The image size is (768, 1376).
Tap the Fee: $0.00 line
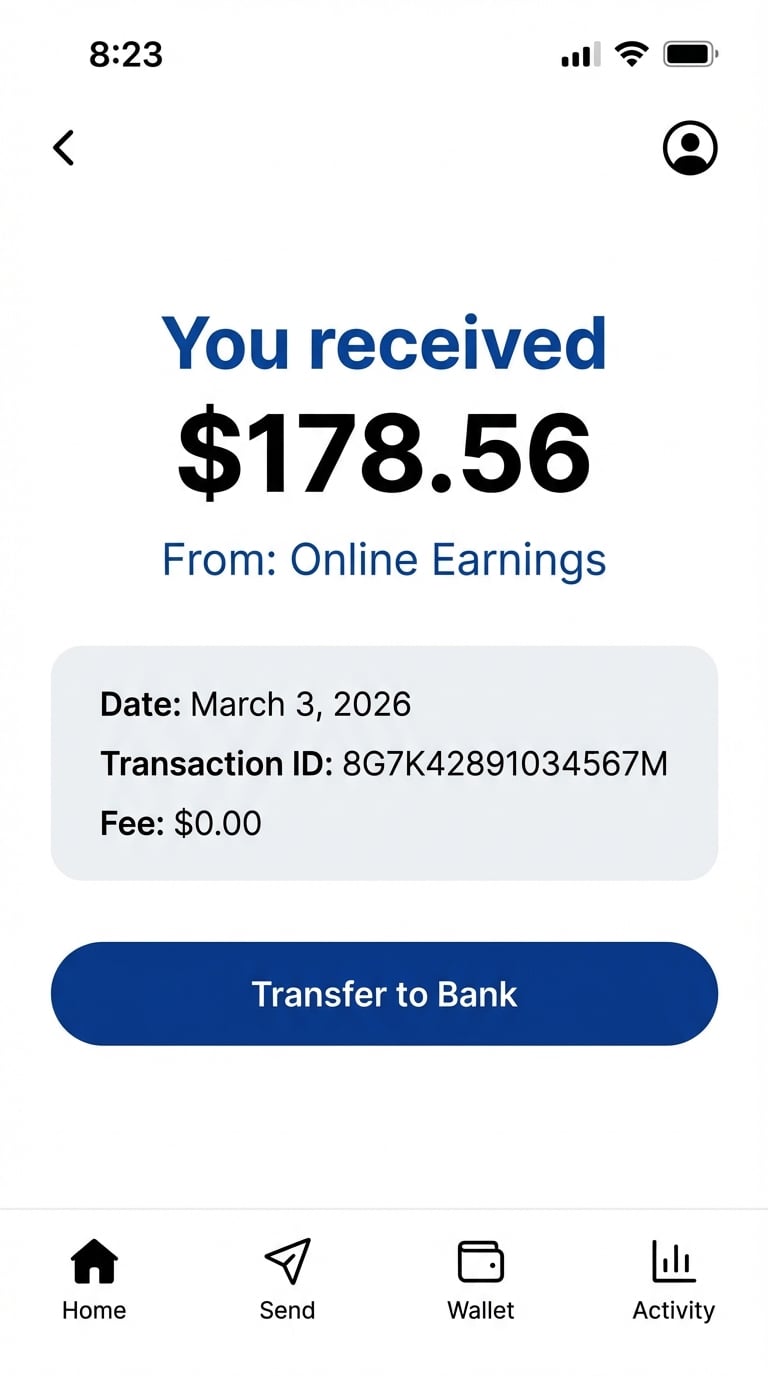(180, 823)
